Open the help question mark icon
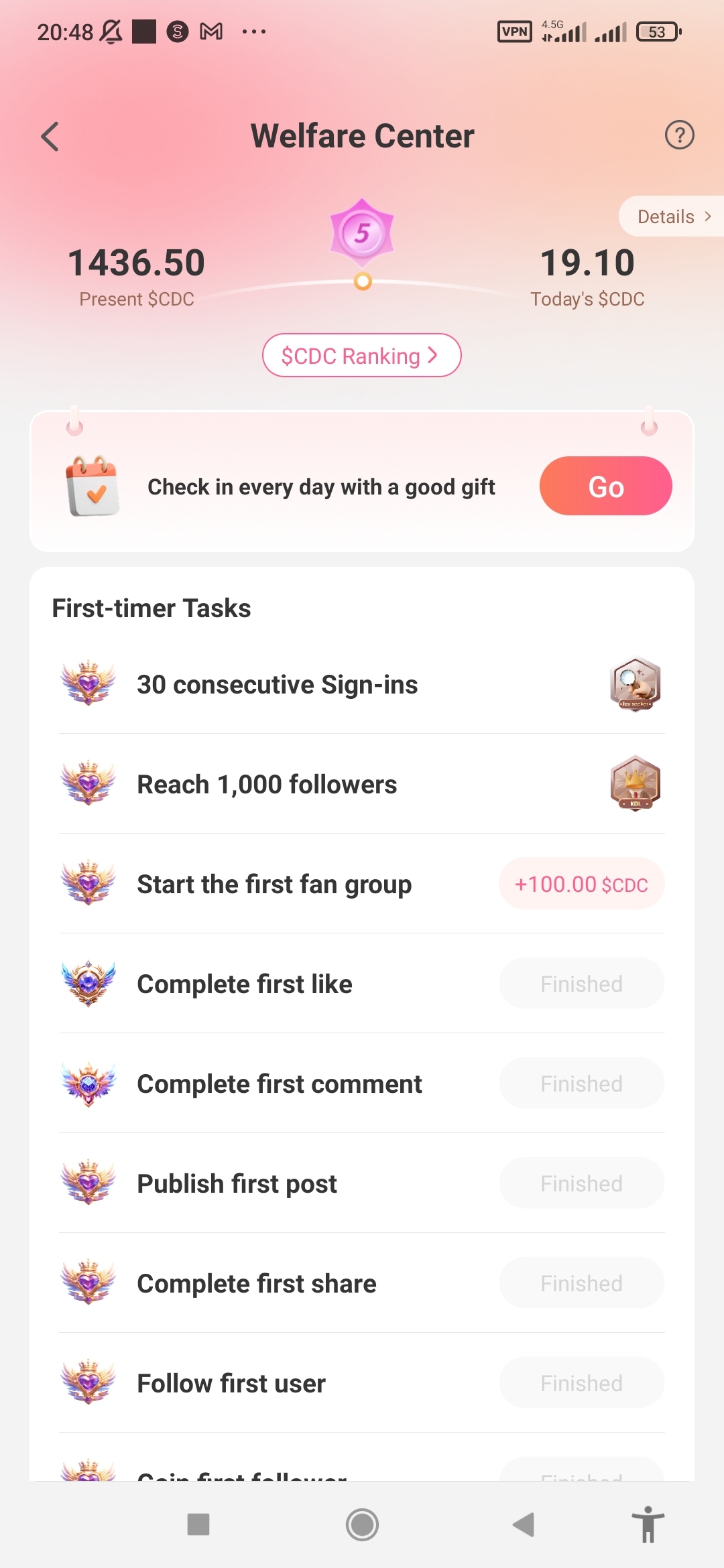 coord(679,135)
